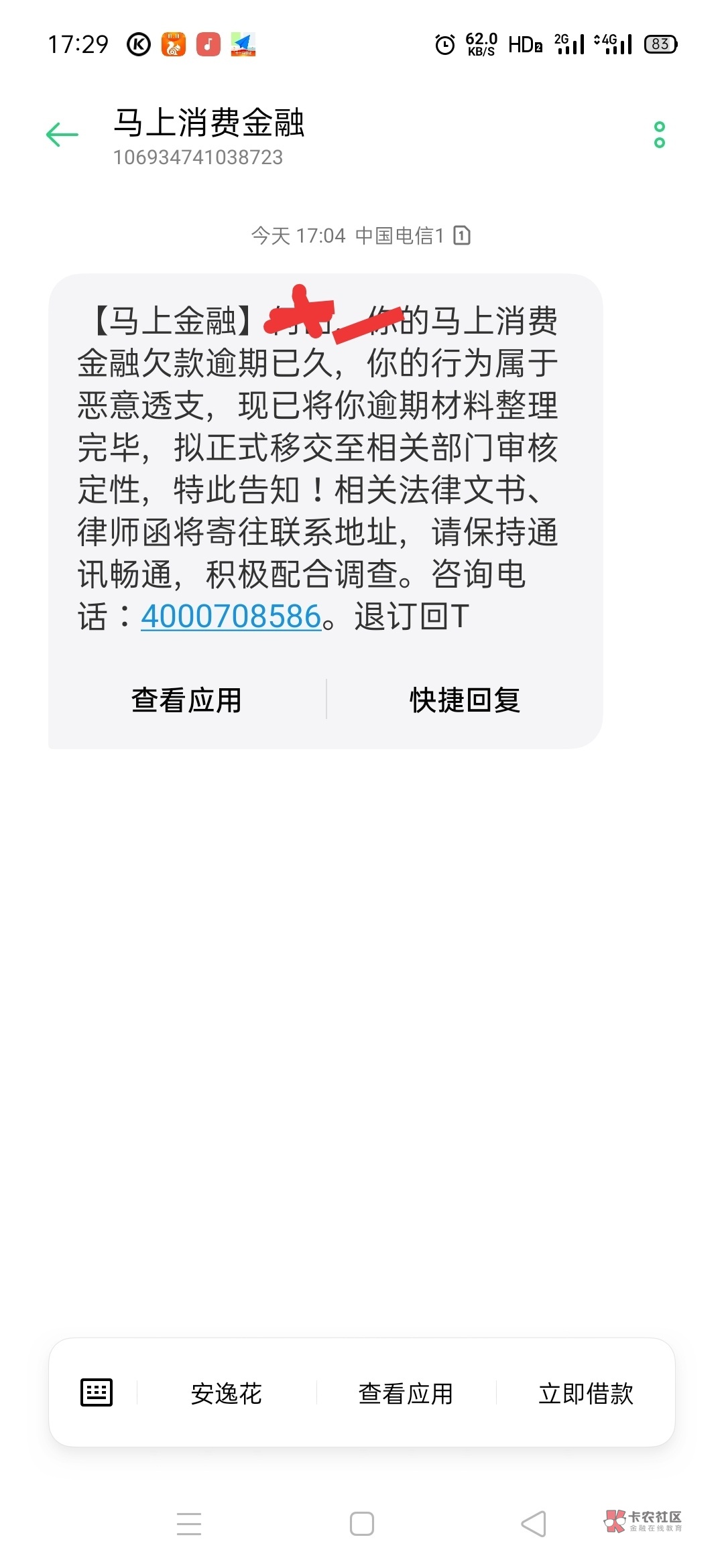The image size is (724, 1568).
Task: Choose 立即借款 from the bottom menu
Action: (586, 1393)
